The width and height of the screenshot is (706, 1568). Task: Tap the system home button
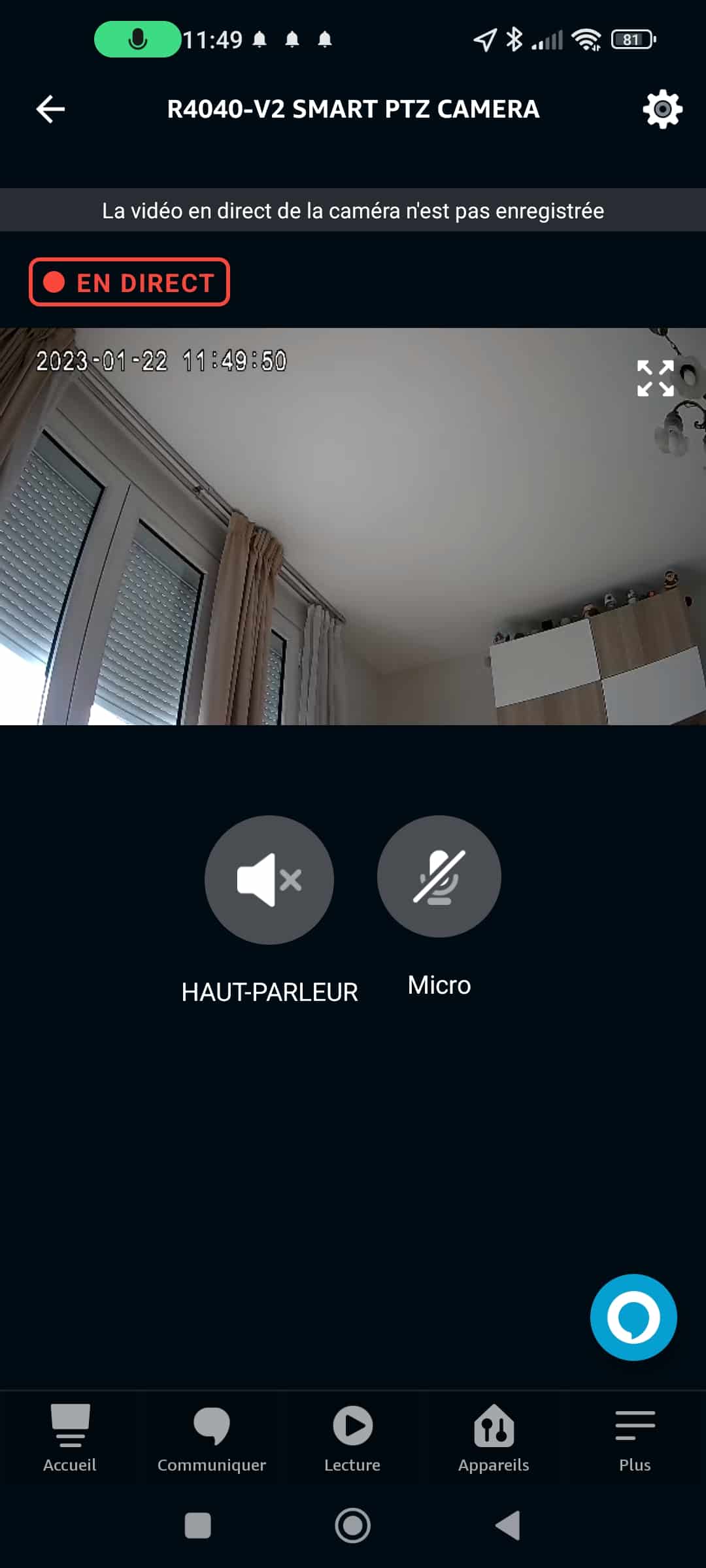click(x=352, y=1526)
